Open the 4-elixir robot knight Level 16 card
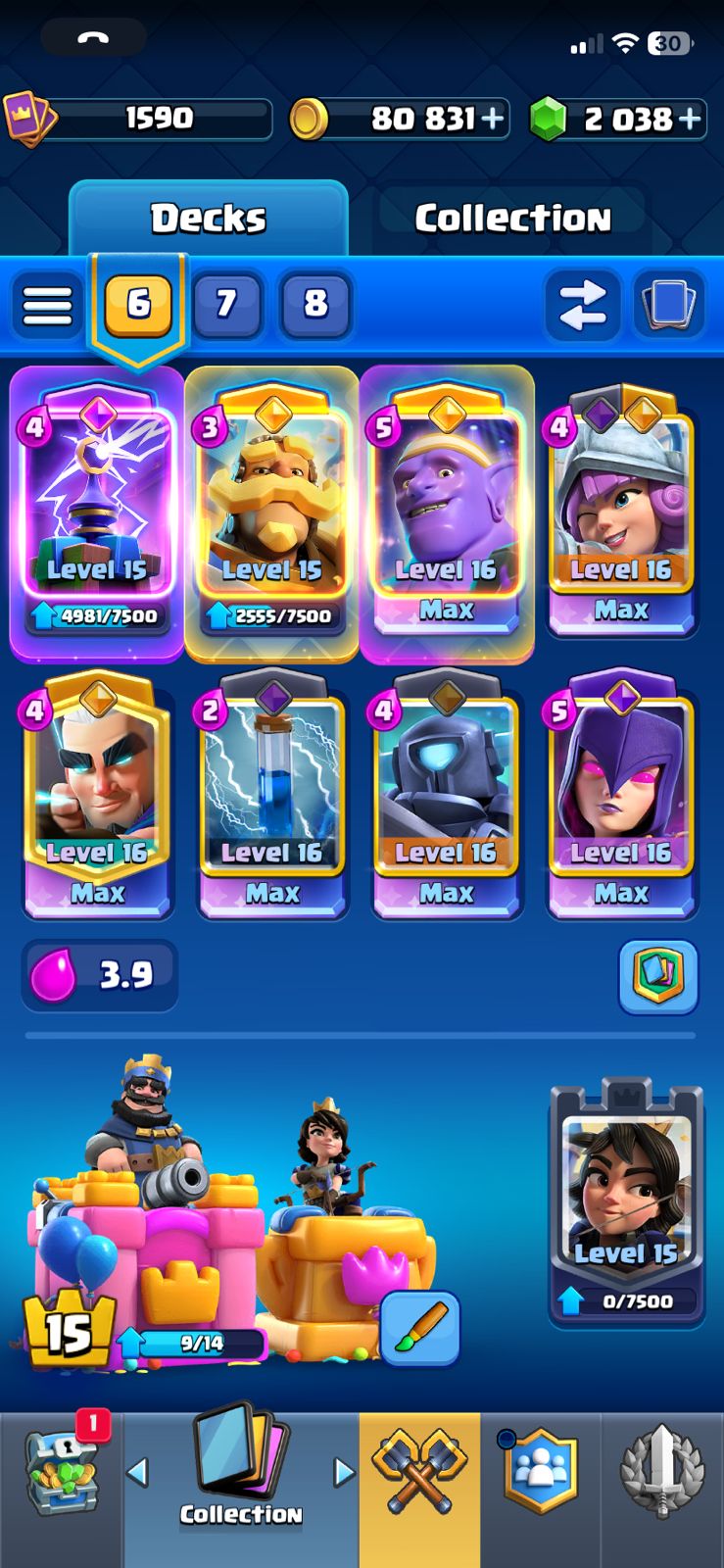This screenshot has height=1568, width=724. tap(447, 796)
